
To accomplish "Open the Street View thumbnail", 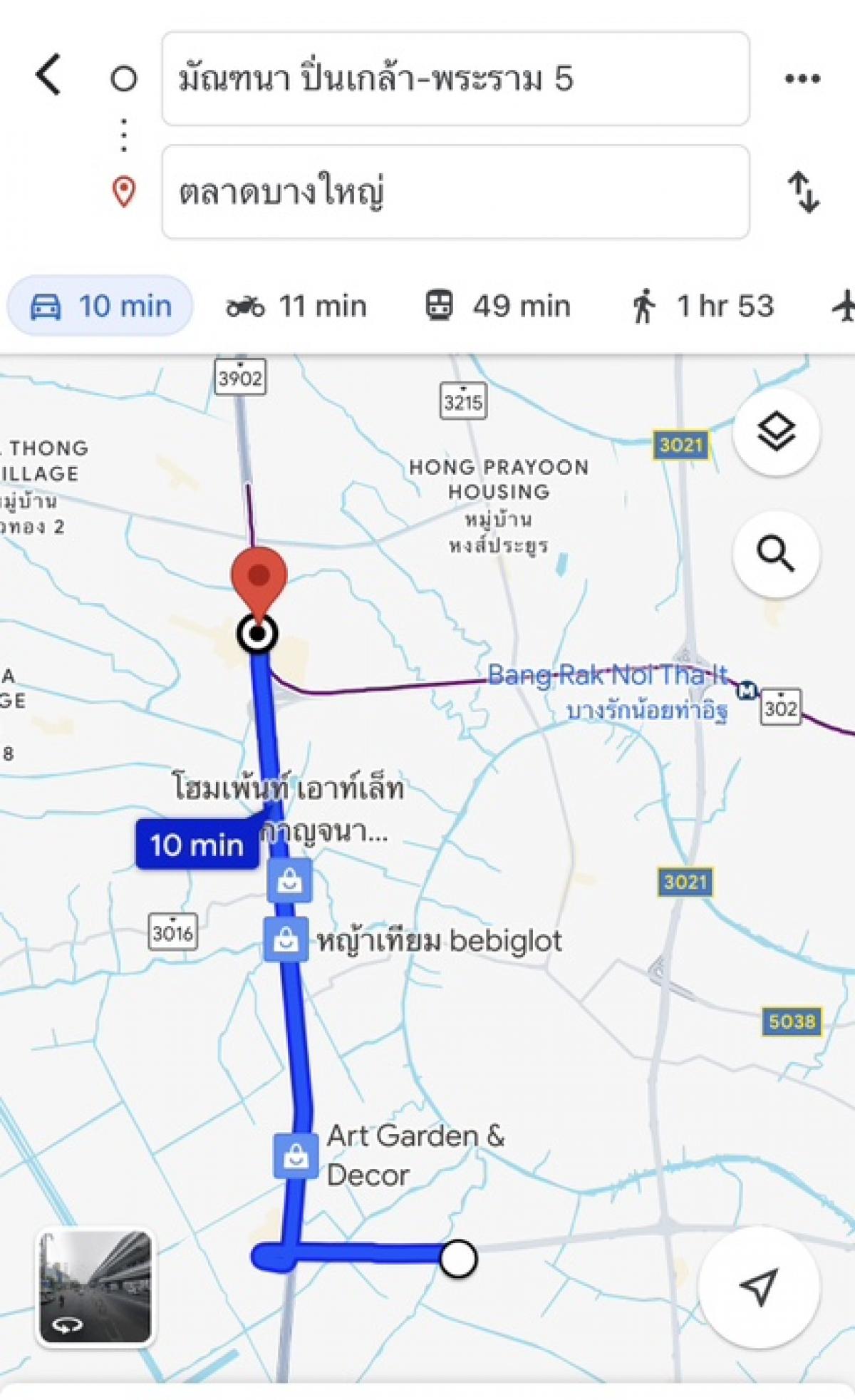I will tap(95, 1288).
